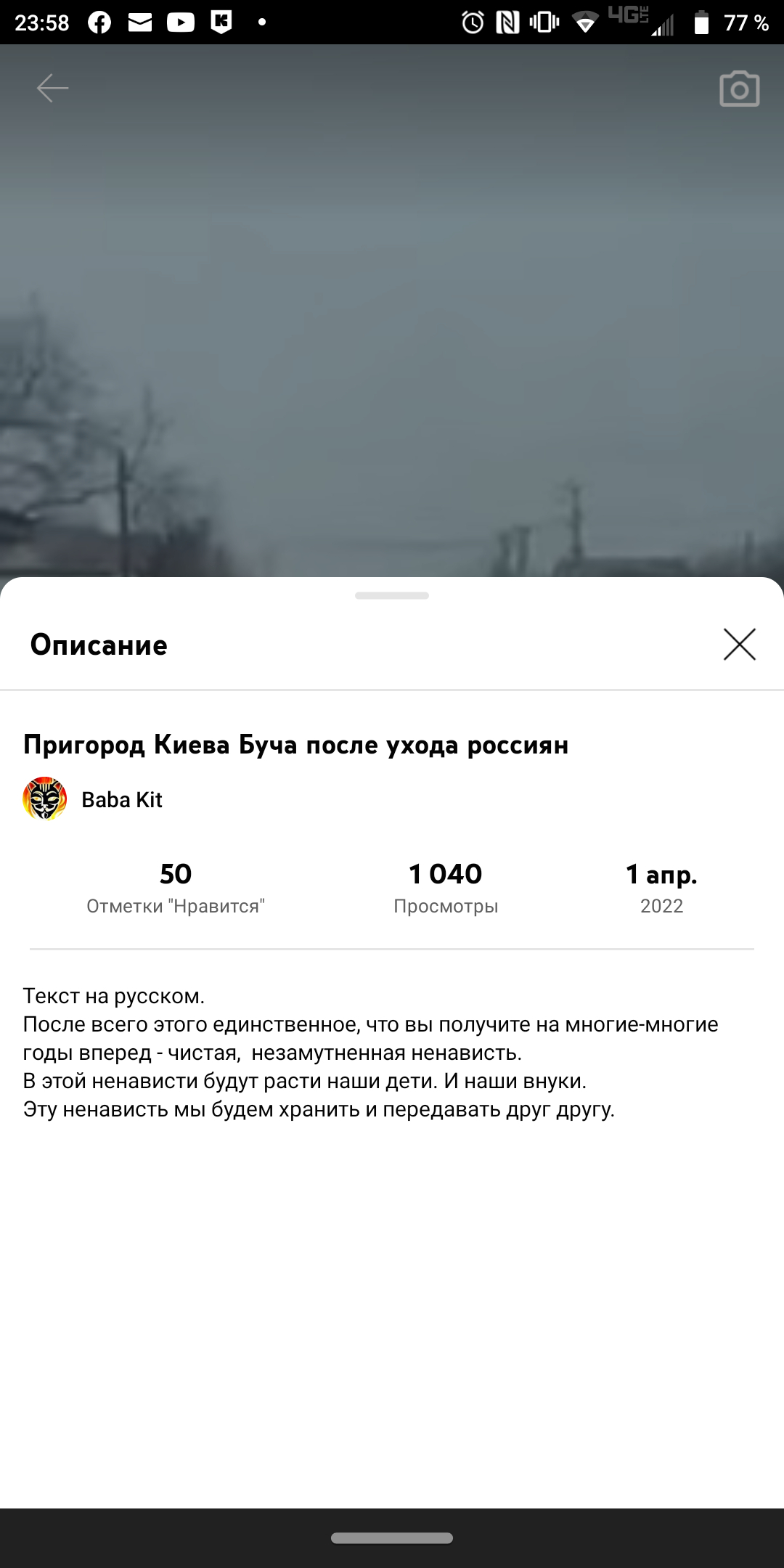784x1568 pixels.
Task: Open the camera icon above the video
Action: [x=739, y=89]
